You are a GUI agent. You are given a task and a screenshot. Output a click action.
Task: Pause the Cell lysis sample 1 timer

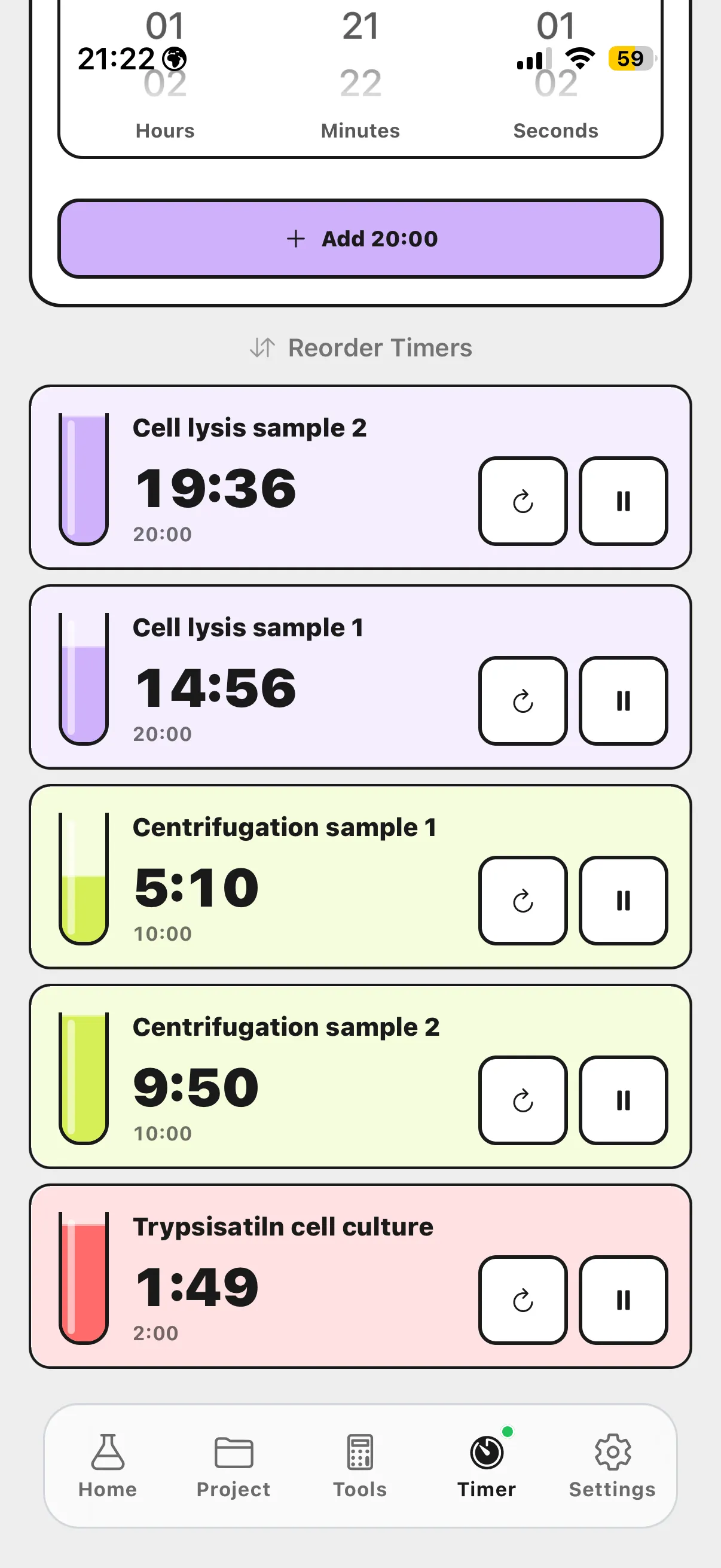click(622, 701)
